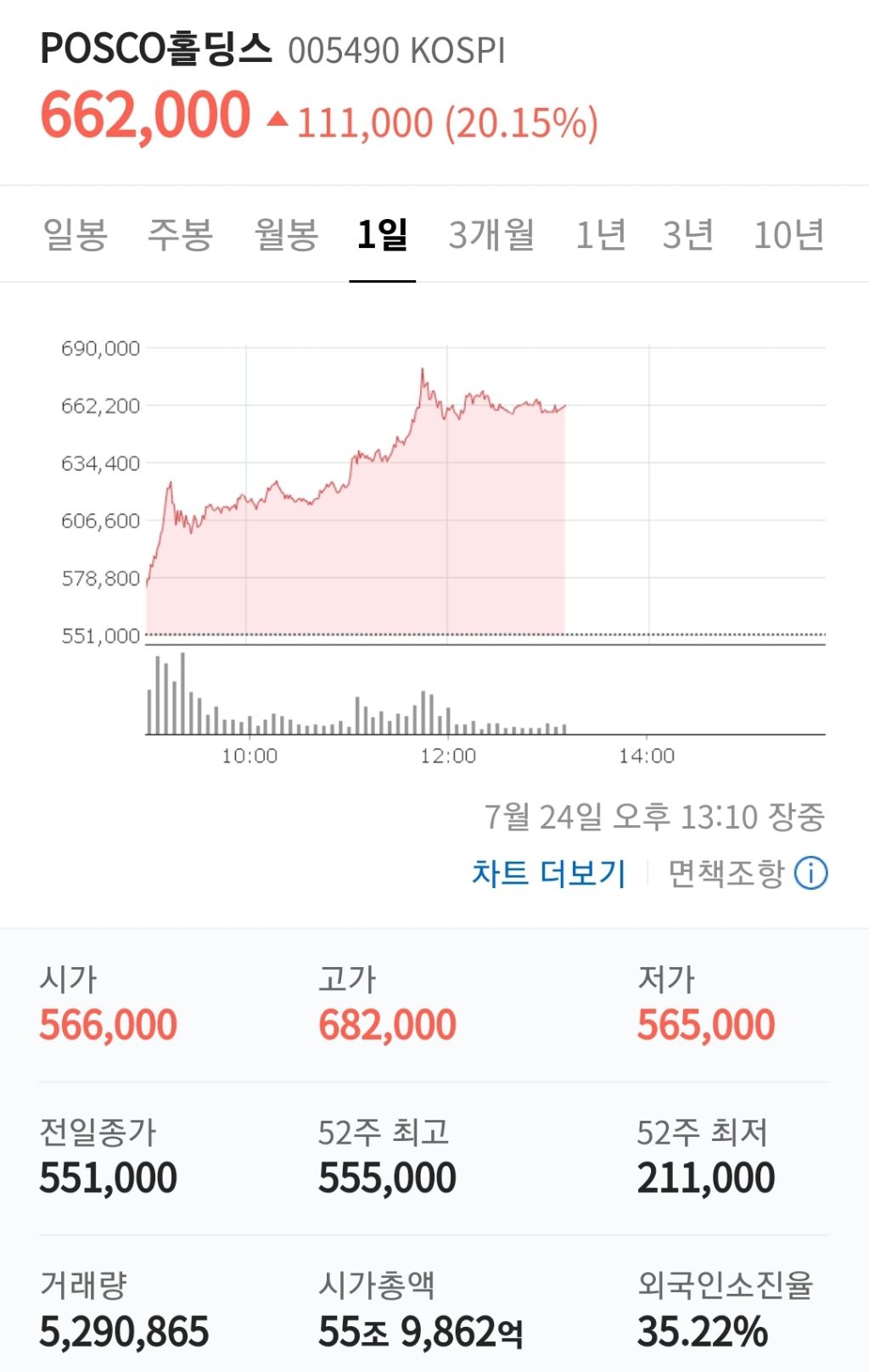The height and width of the screenshot is (1372, 869).
Task: Open 차트 더보기 to see more charts
Action: point(548,874)
